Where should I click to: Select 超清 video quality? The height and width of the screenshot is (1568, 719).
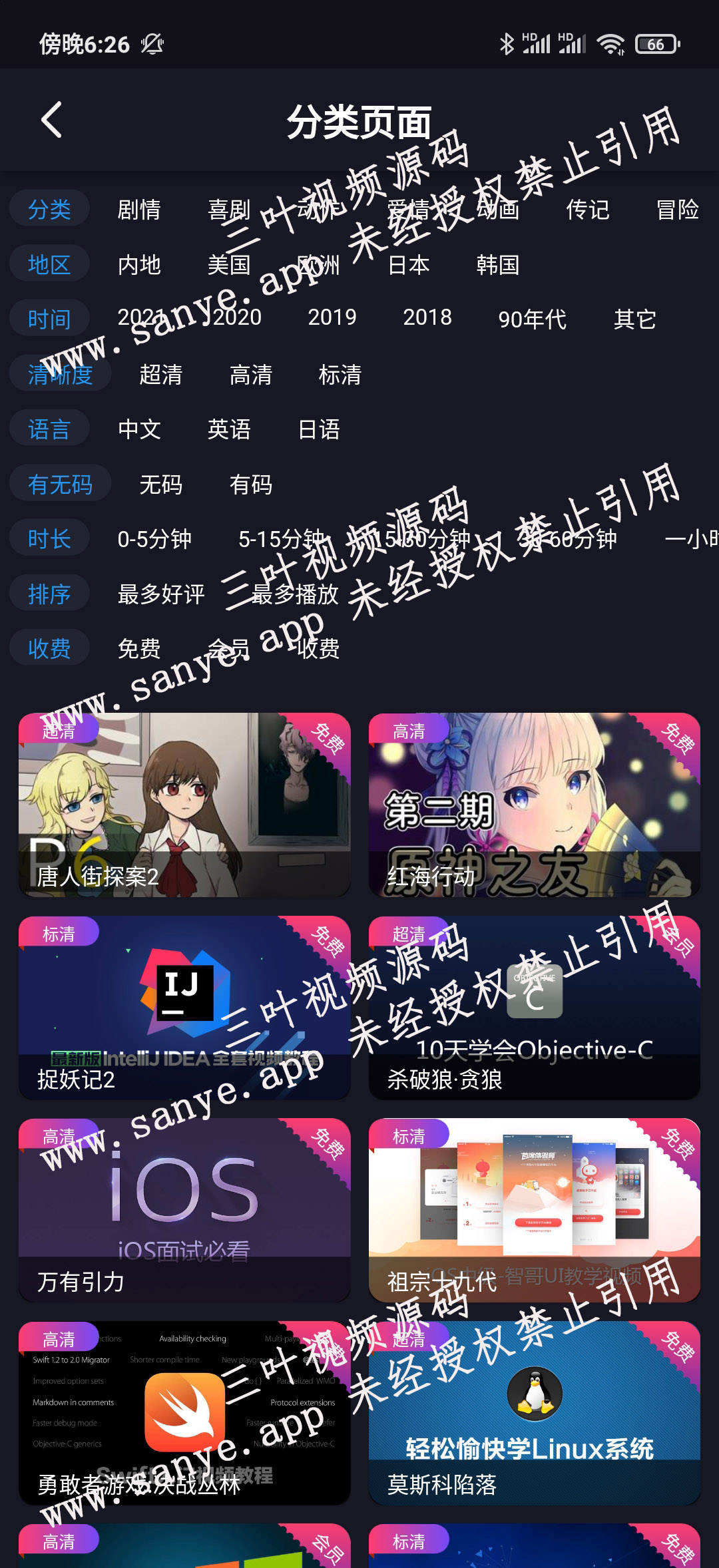click(x=160, y=375)
